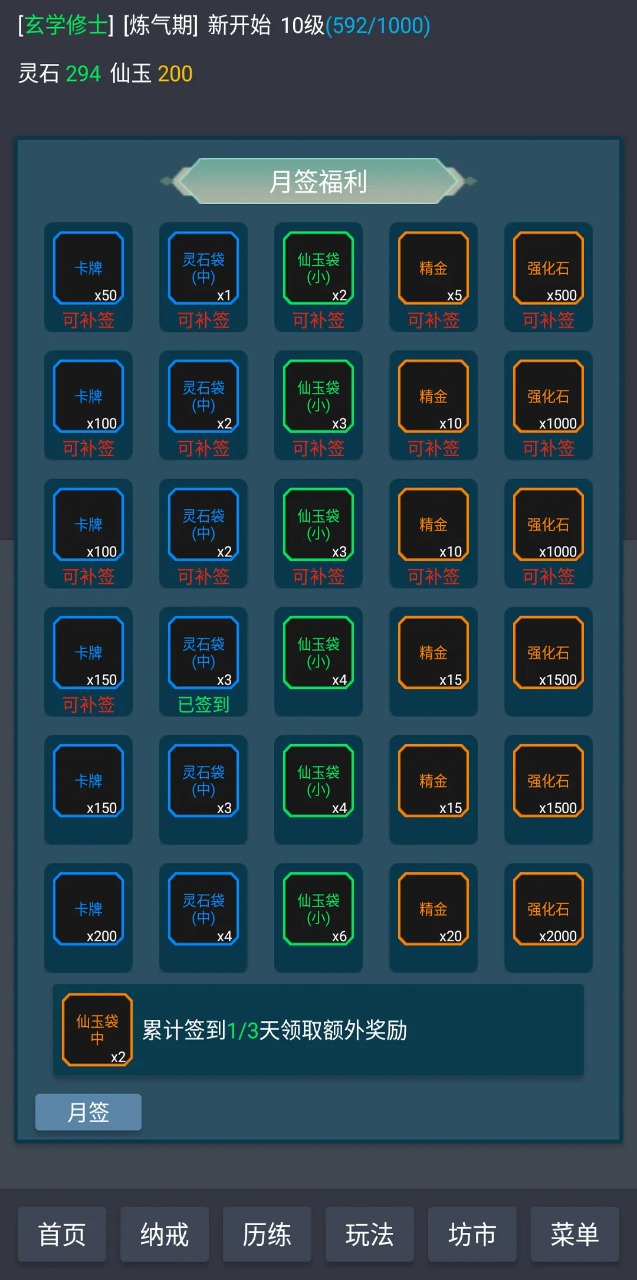The width and height of the screenshot is (637, 1280).
Task: Choose the 强化石 x2000 reward
Action: click(548, 909)
